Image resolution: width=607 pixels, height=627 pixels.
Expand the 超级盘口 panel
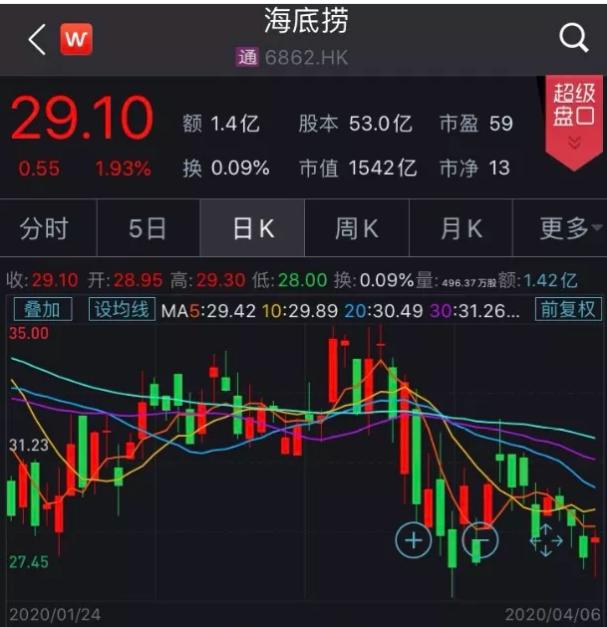point(575,120)
